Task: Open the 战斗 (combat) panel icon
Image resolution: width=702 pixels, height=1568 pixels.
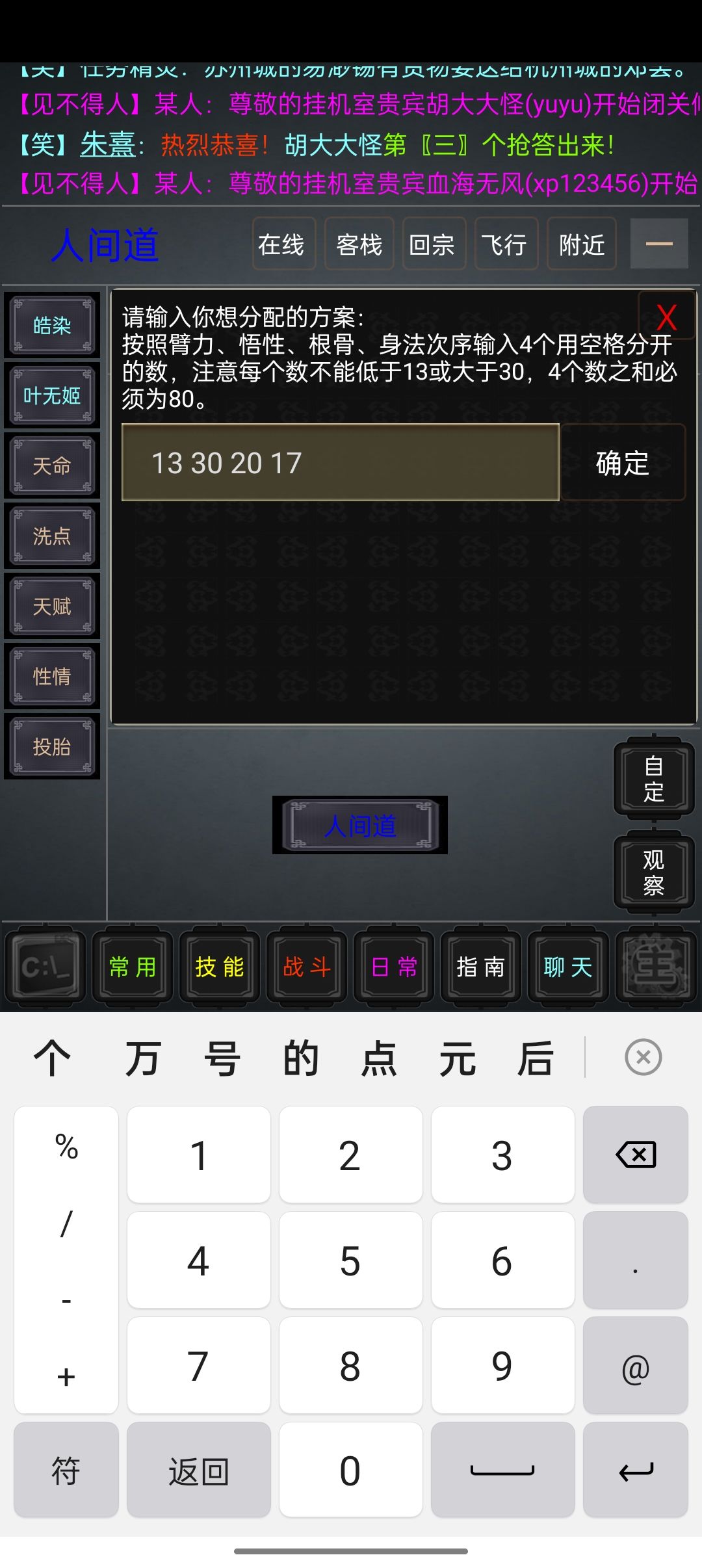Action: coord(305,967)
